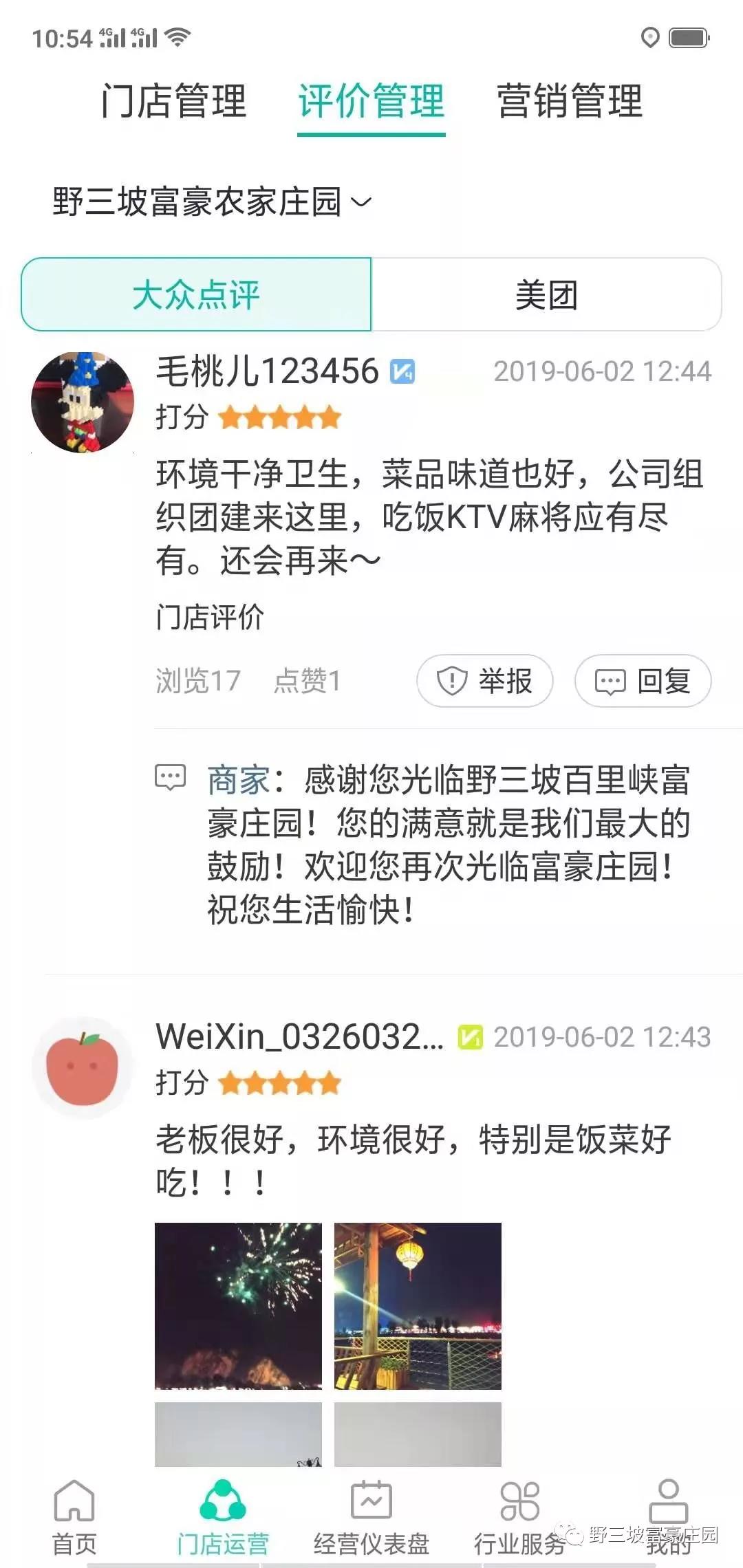This screenshot has width=743, height=1568.
Task: Open 毛桃儿123456's profile avatar
Action: (83, 402)
